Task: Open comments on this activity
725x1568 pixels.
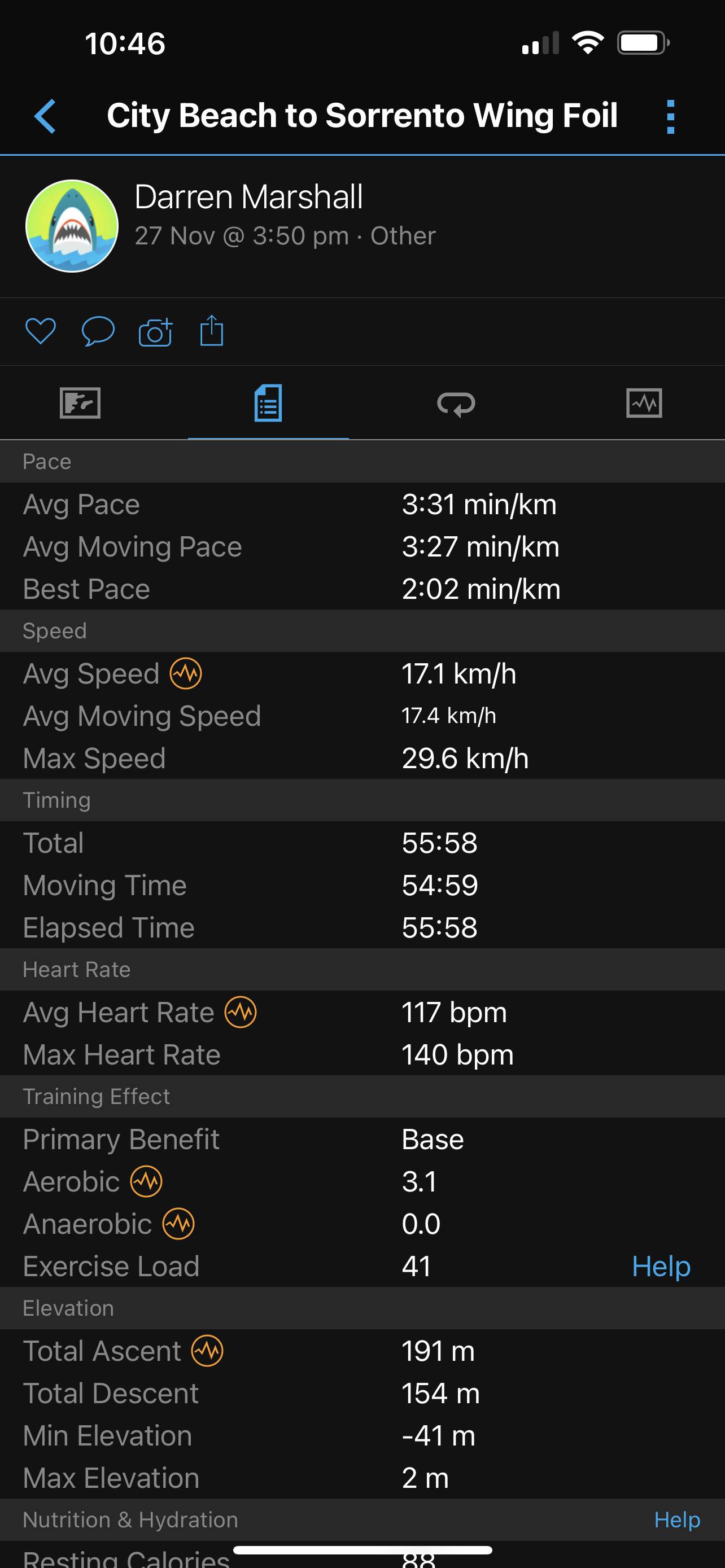Action: [97, 332]
